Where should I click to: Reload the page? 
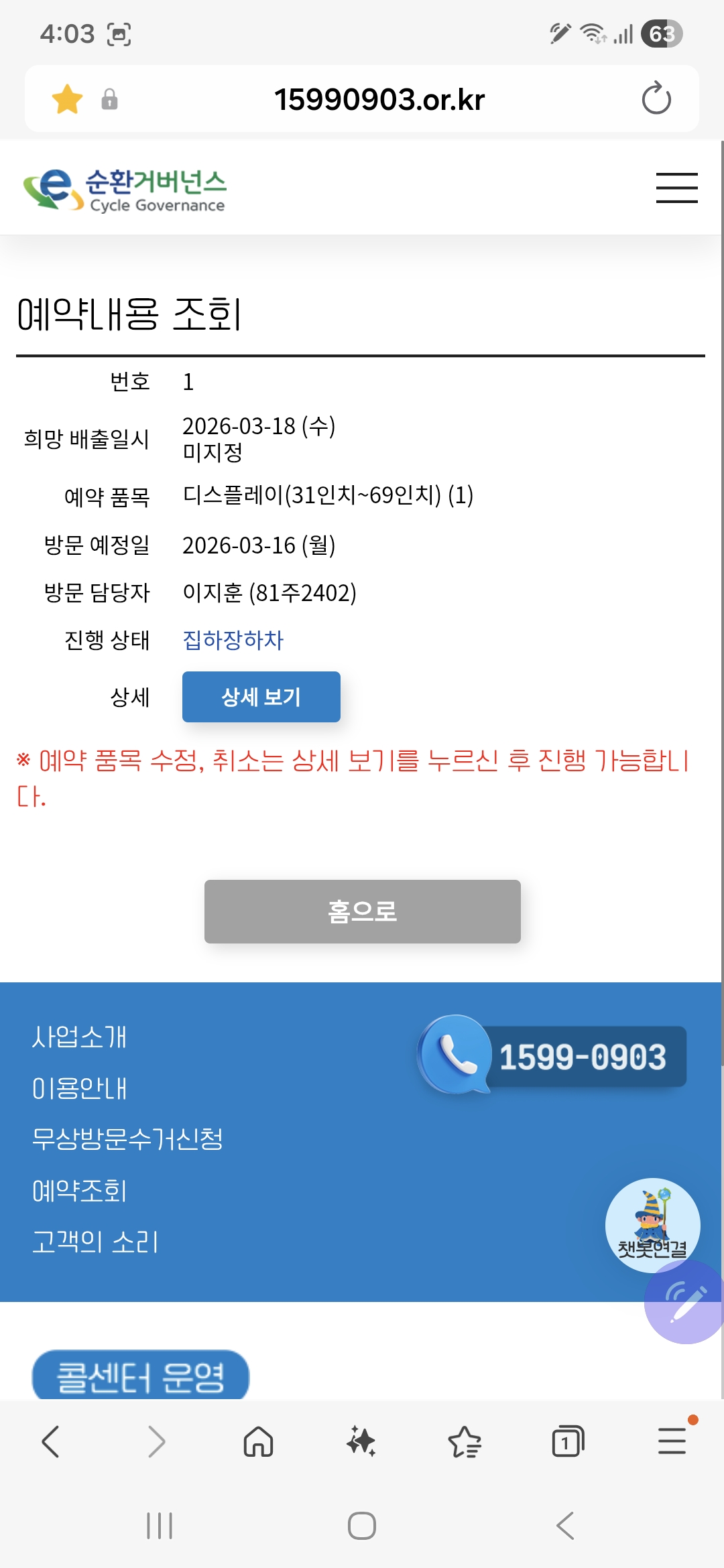[656, 99]
